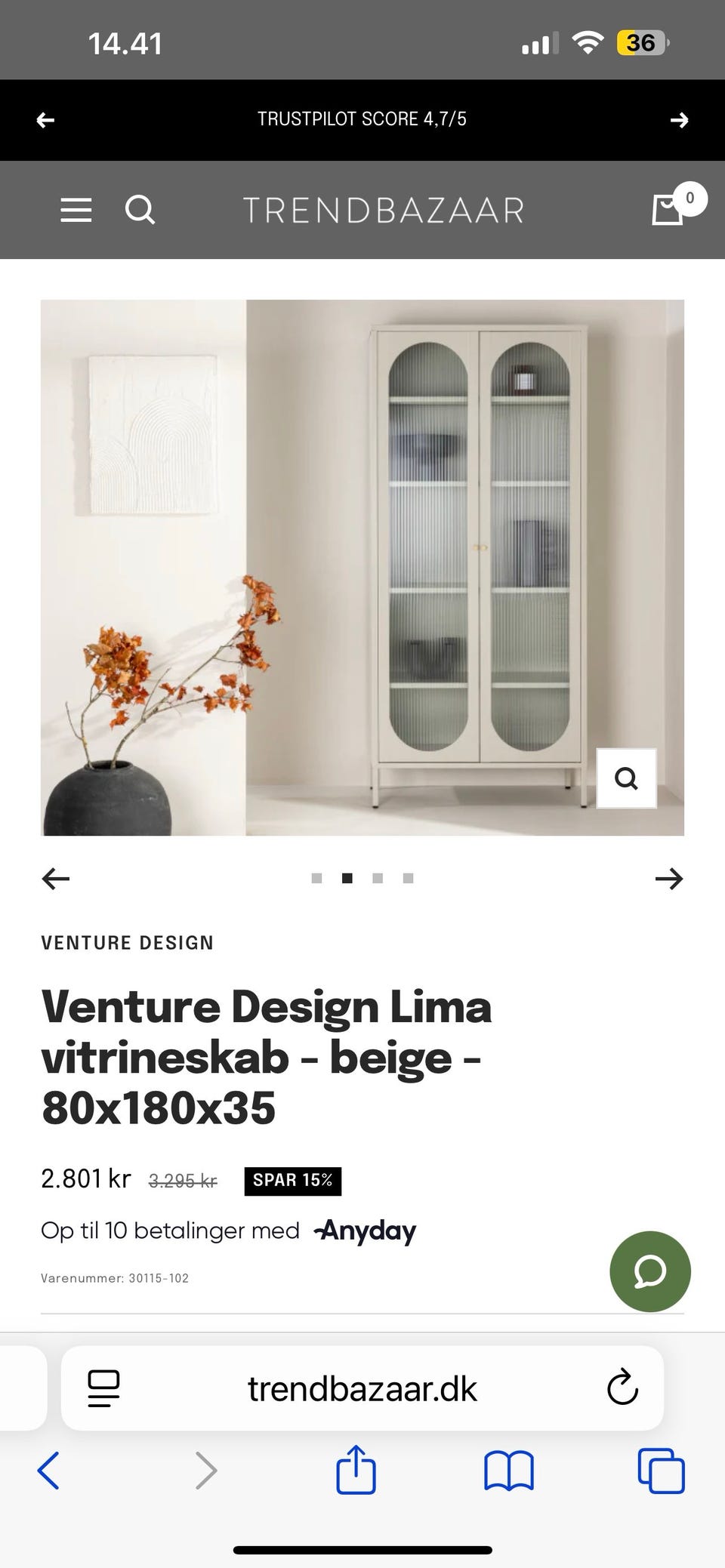The width and height of the screenshot is (725, 1568).
Task: Open the website settings page icon
Action: 103,1387
